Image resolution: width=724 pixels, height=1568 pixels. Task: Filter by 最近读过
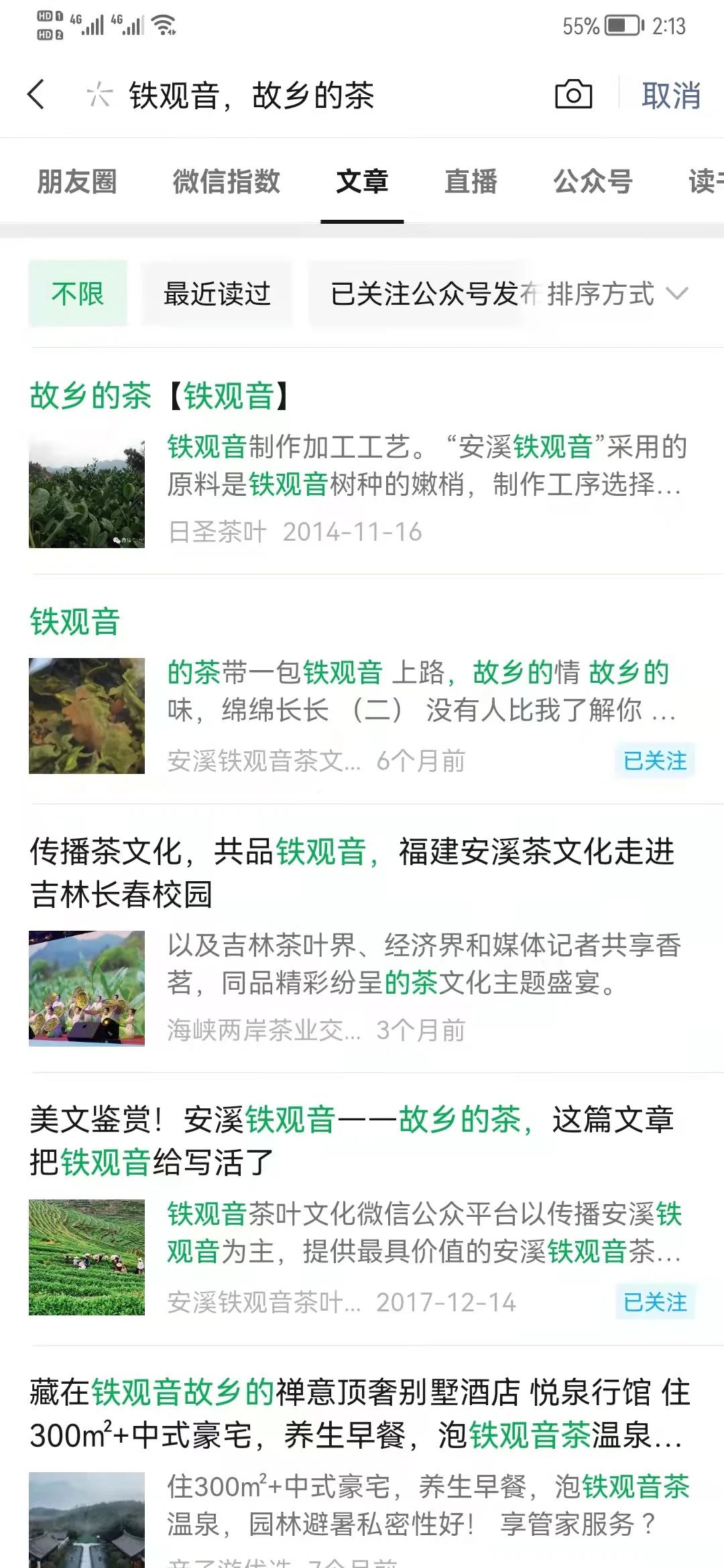[217, 293]
